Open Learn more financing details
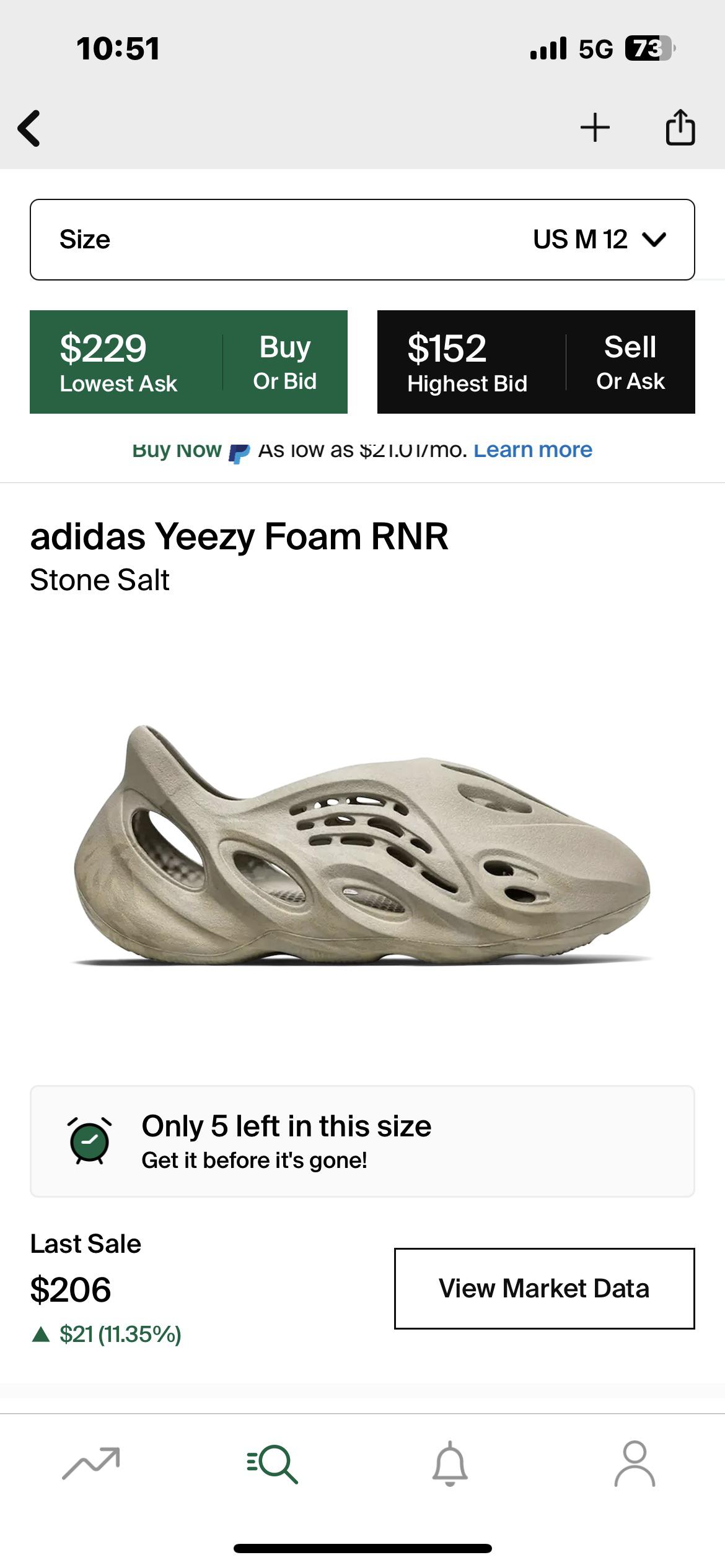The height and width of the screenshot is (1568, 725). click(x=534, y=449)
